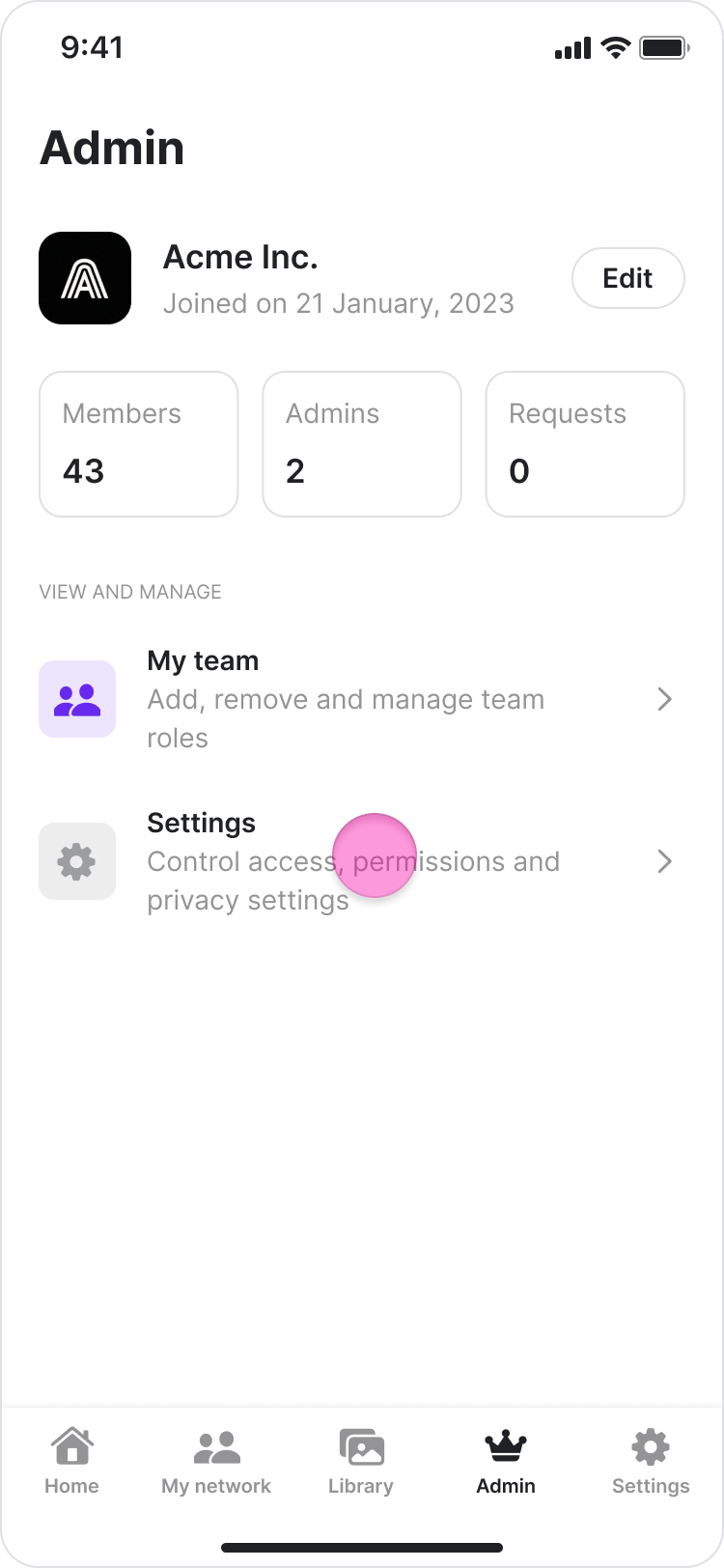Open the Admins card
This screenshot has width=724, height=1568.
click(361, 444)
